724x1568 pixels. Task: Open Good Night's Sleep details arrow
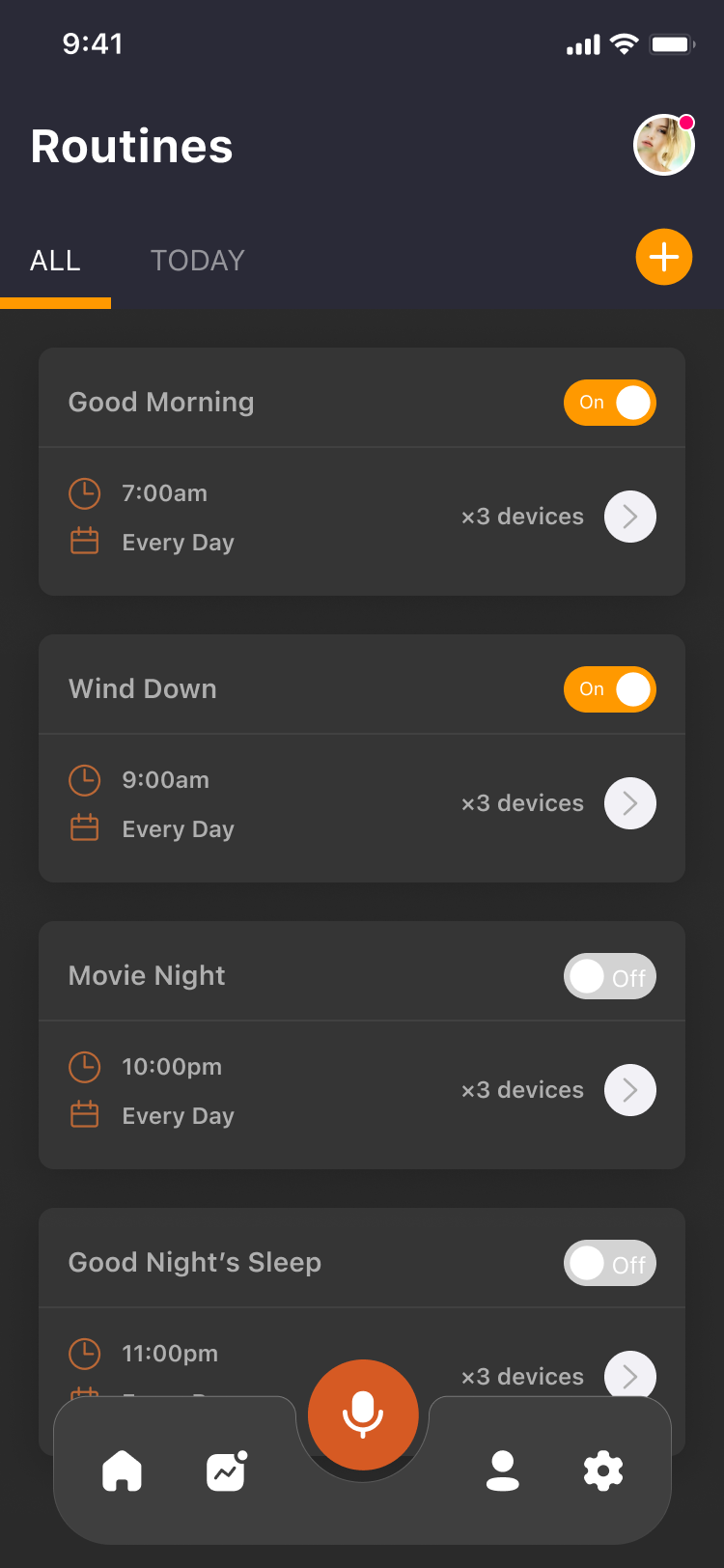click(x=630, y=1373)
